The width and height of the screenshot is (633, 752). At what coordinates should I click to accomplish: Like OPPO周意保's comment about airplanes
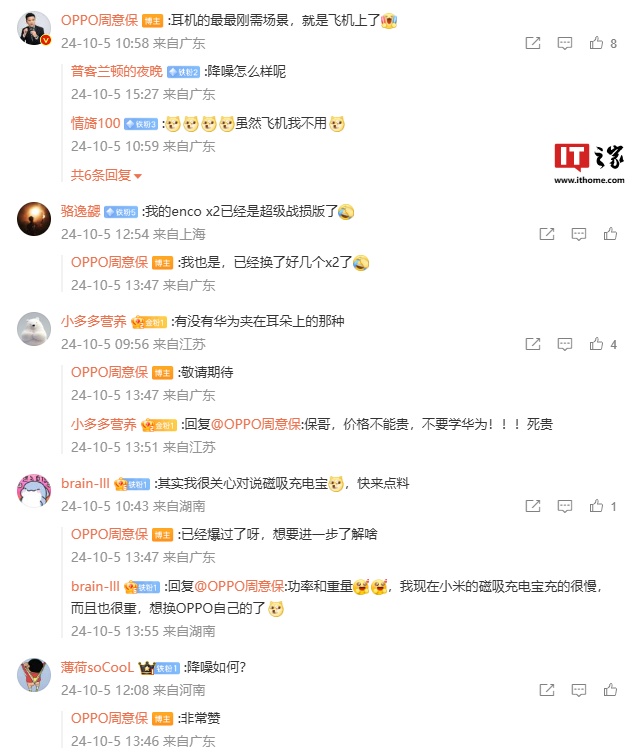597,43
